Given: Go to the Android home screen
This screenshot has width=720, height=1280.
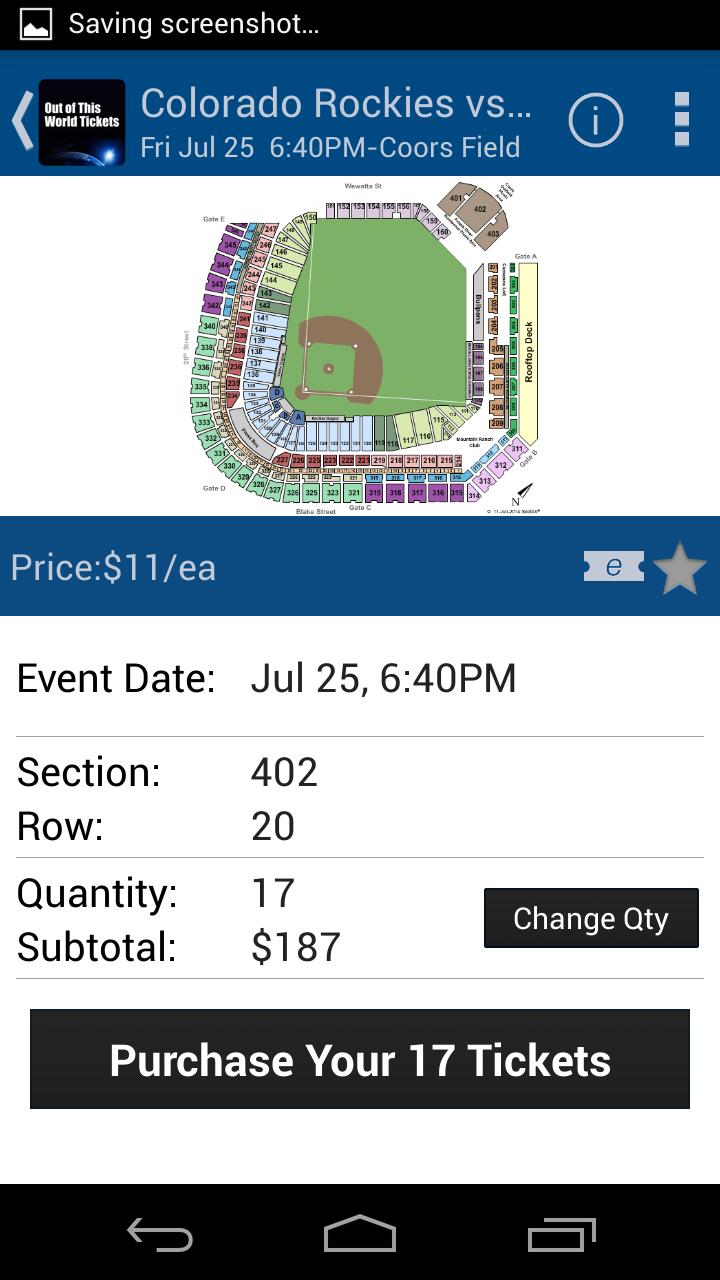Looking at the screenshot, I should [x=360, y=1234].
